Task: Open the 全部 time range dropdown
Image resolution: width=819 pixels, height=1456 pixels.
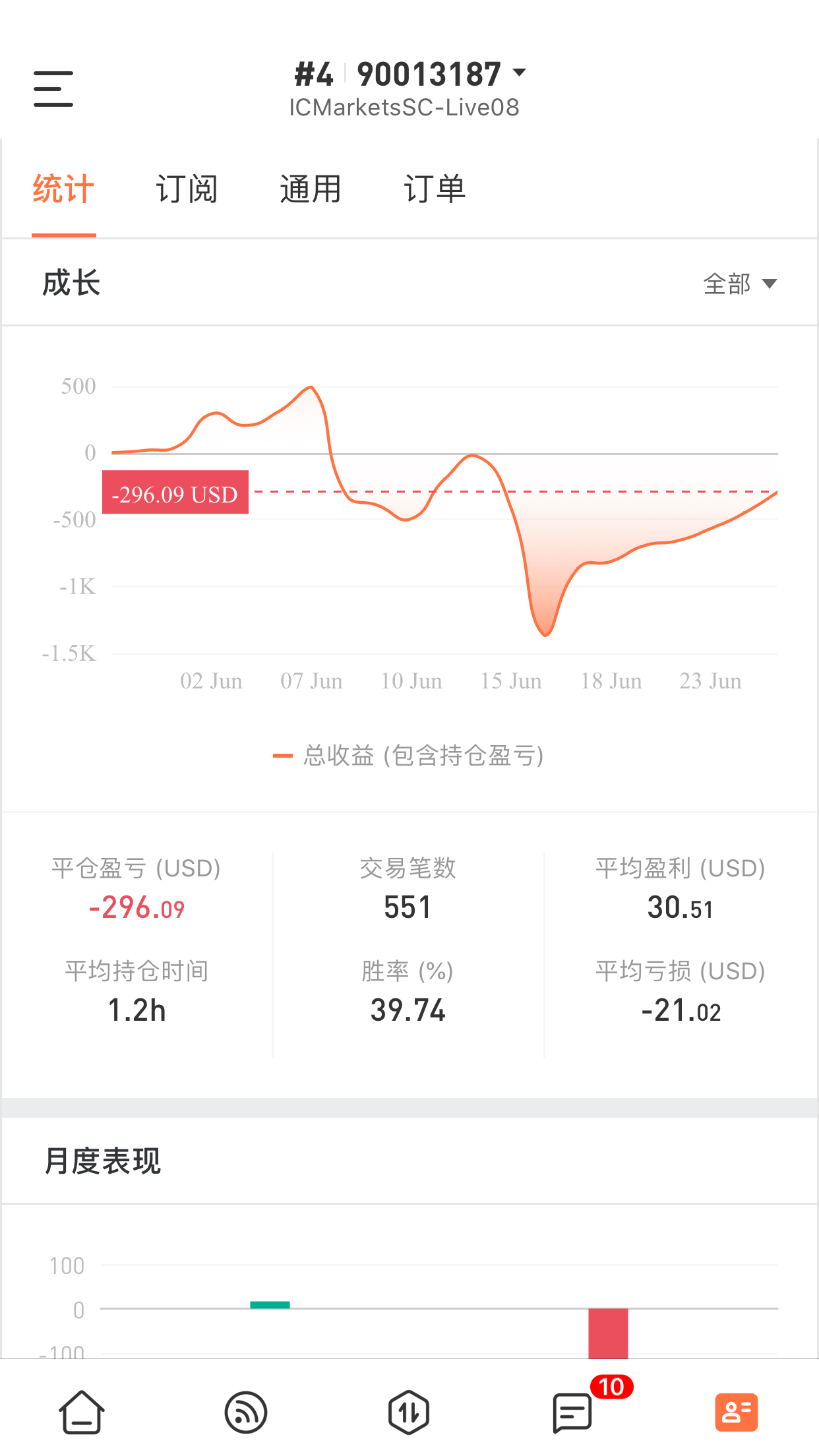Action: (740, 284)
